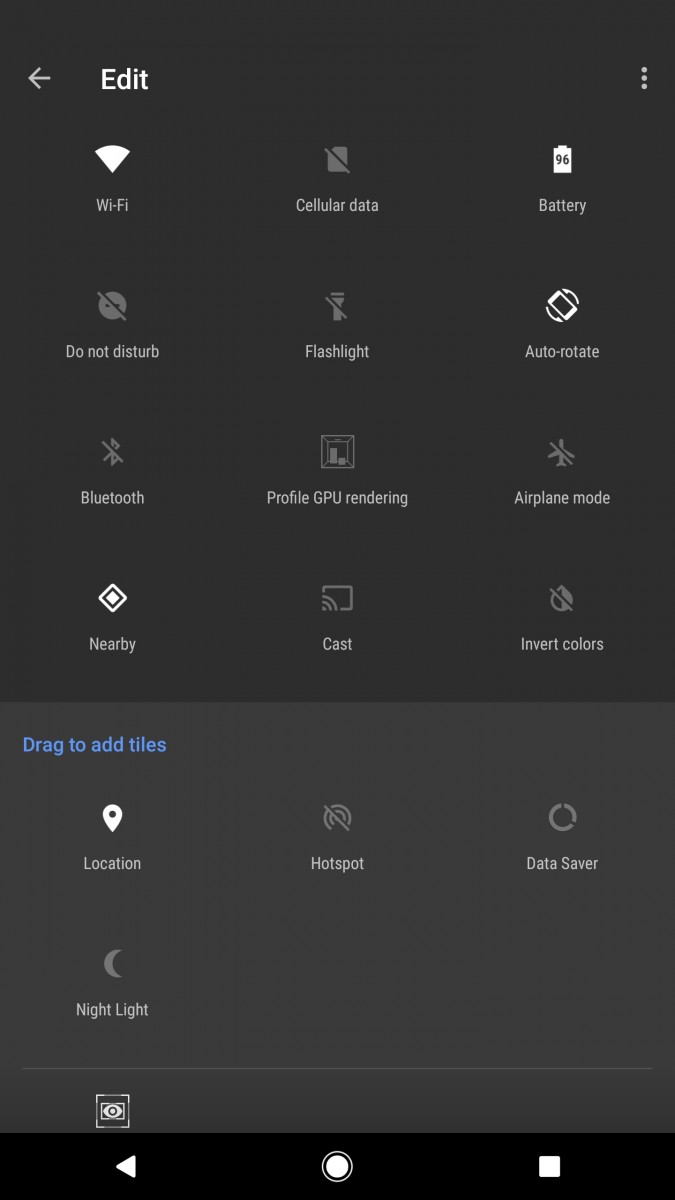Select the Battery tile

tap(562, 178)
